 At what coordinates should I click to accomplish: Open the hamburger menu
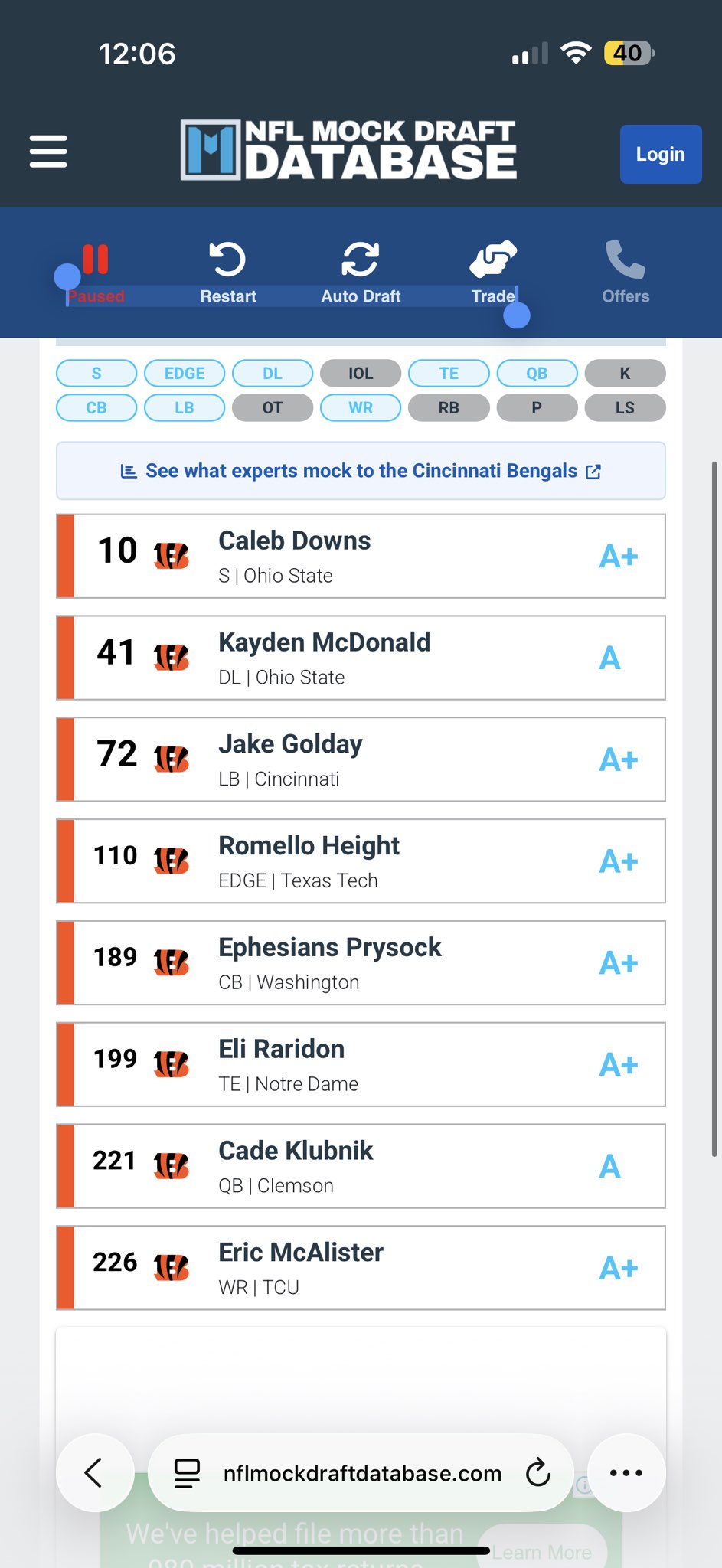(x=48, y=151)
